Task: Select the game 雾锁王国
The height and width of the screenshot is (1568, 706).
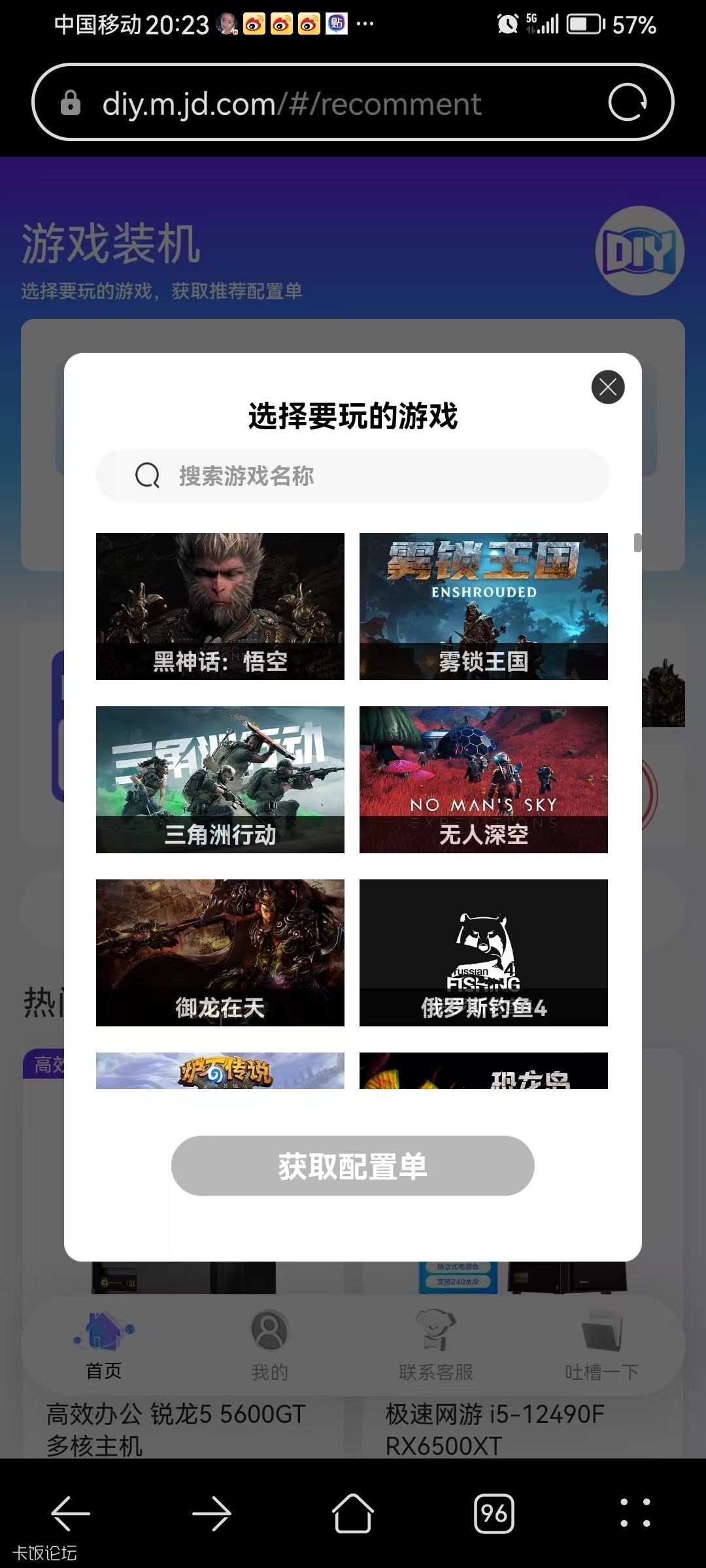Action: [x=483, y=606]
